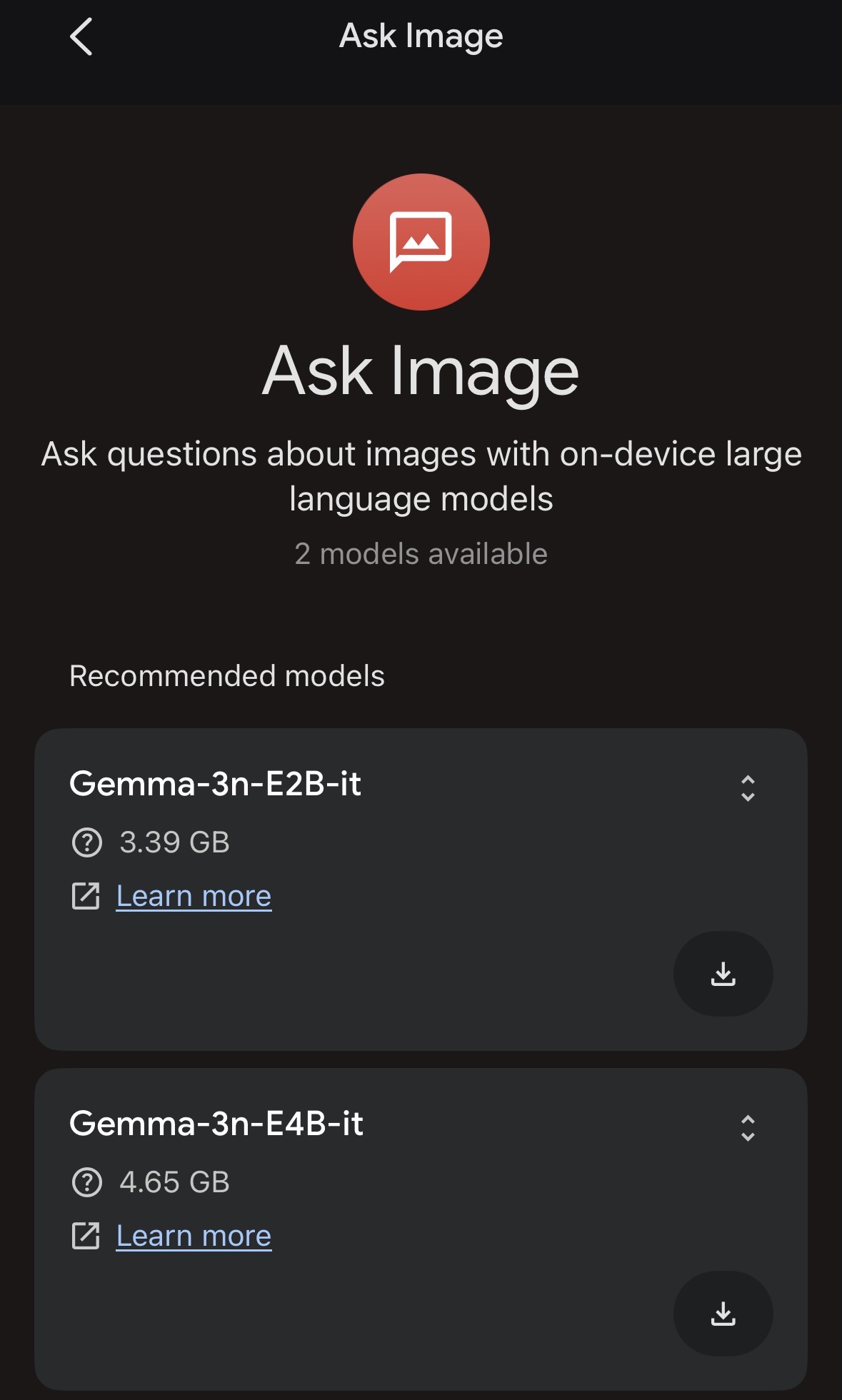Open Learn more link for Gemma-3n-E2B-it

point(194,896)
